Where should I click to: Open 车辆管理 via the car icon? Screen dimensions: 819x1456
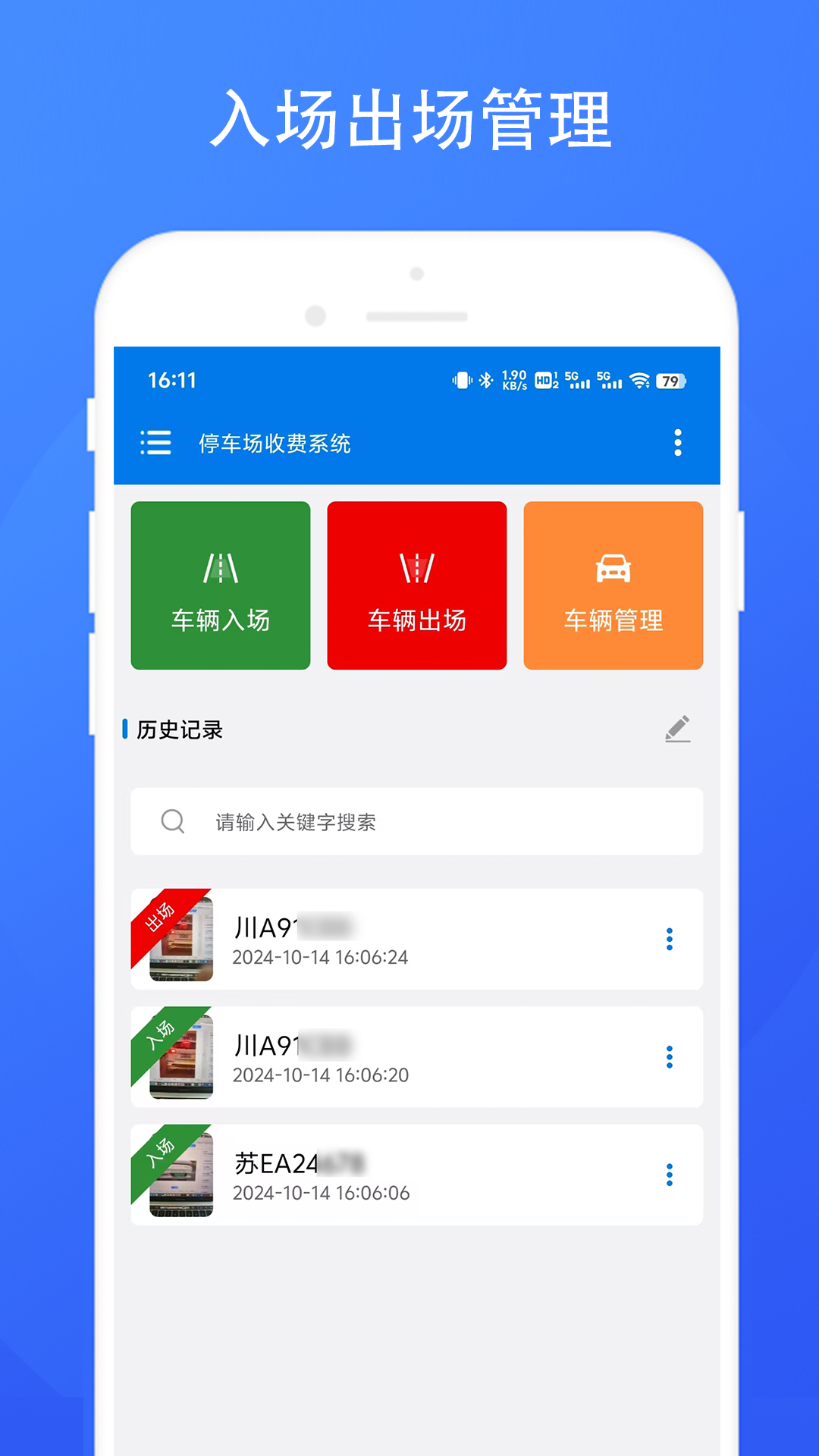613,566
